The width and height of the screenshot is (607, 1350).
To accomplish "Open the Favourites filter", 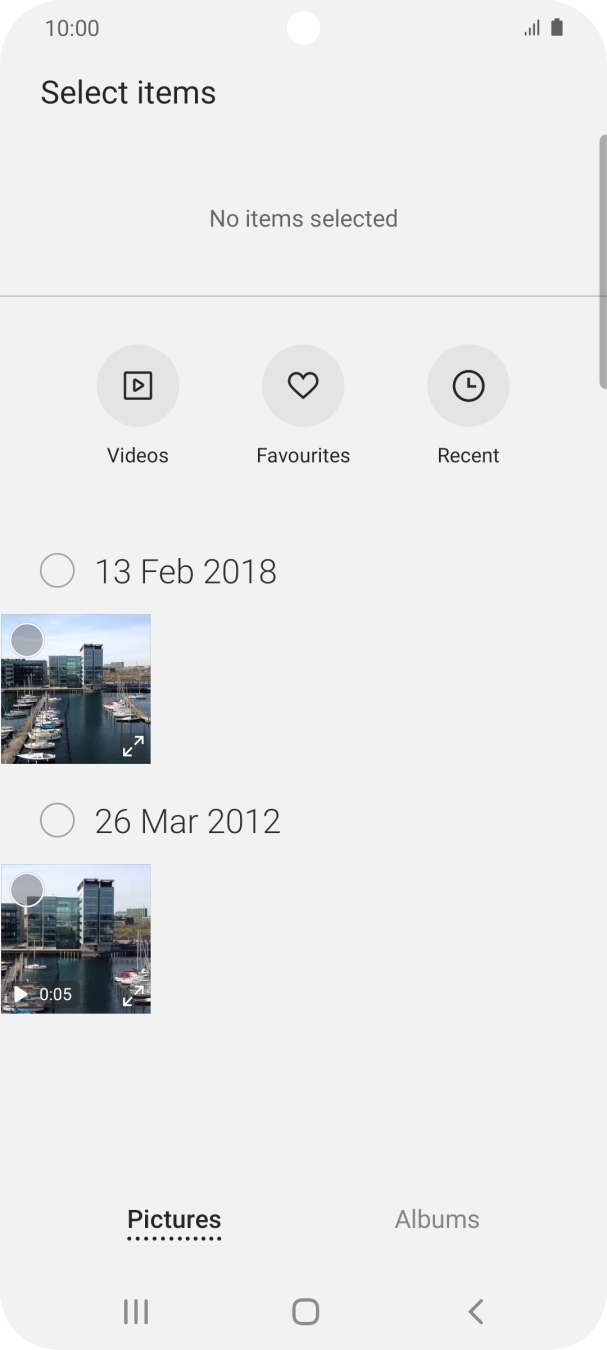I will [303, 386].
